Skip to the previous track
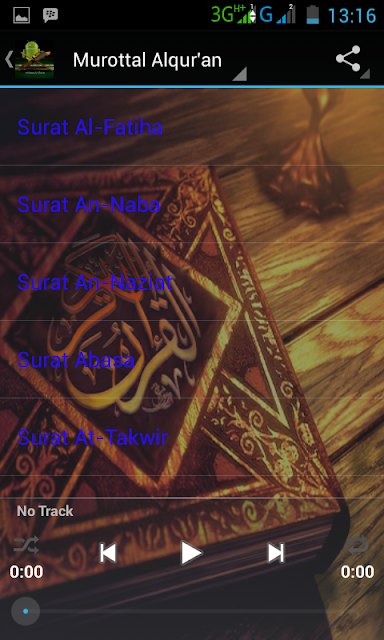Image resolution: width=384 pixels, height=640 pixels. click(x=108, y=553)
